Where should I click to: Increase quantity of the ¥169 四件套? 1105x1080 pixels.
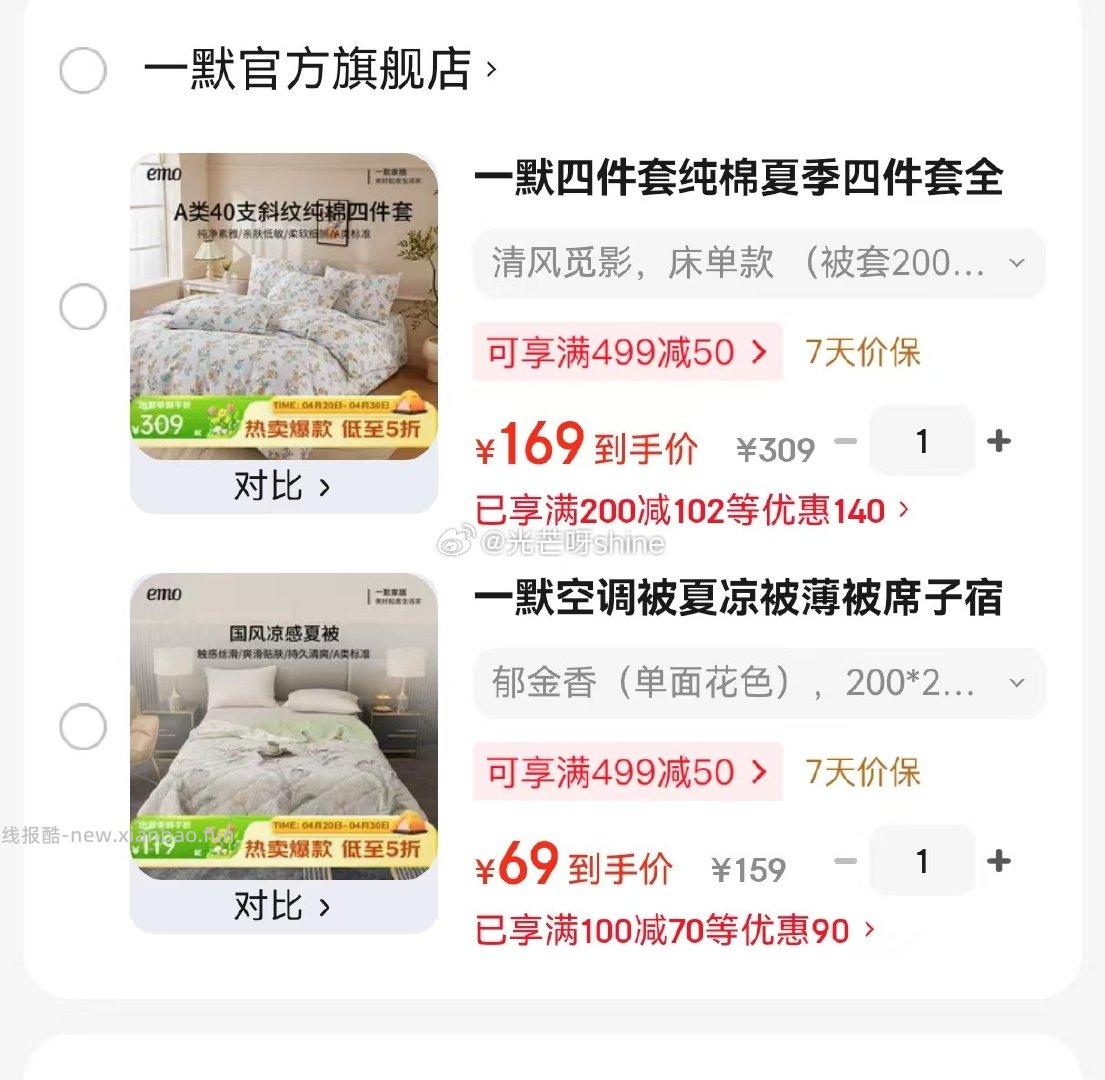coord(998,440)
